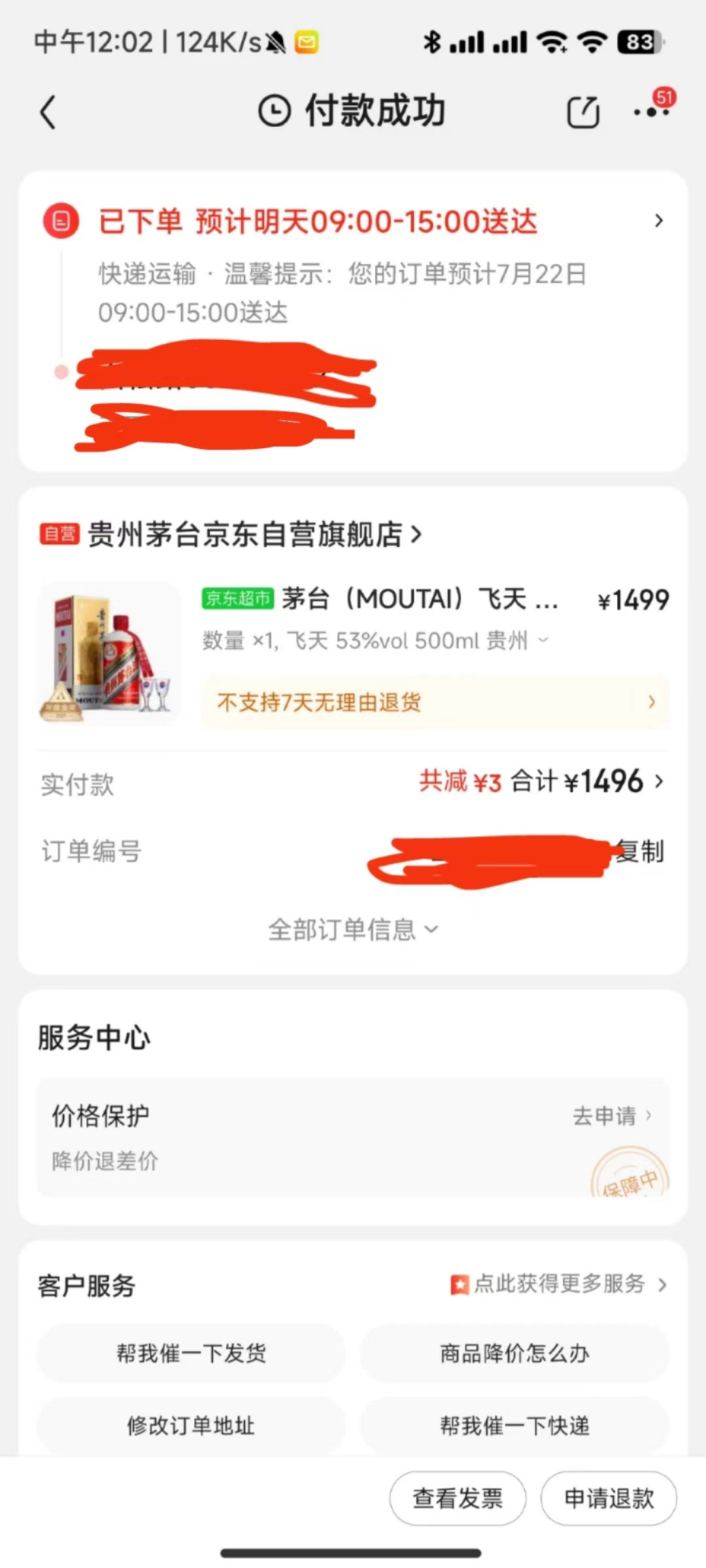Image resolution: width=706 pixels, height=1568 pixels.
Task: View the 不支持7天无理由退货 policy details
Action: 435,702
